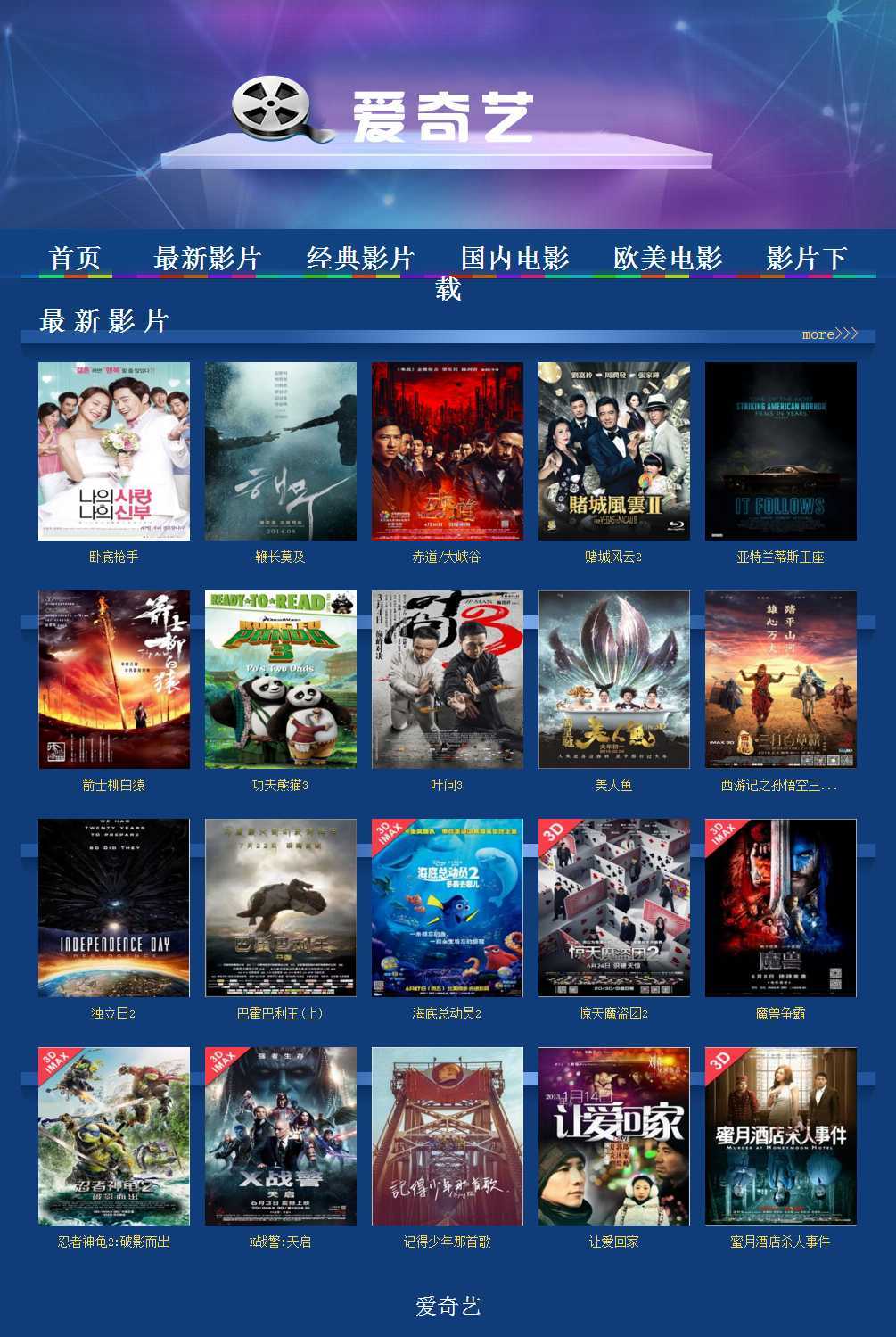896x1337 pixels.
Task: Open the 蜜月酒店杀人事件 movie card
Action: pyautogui.click(x=781, y=1136)
